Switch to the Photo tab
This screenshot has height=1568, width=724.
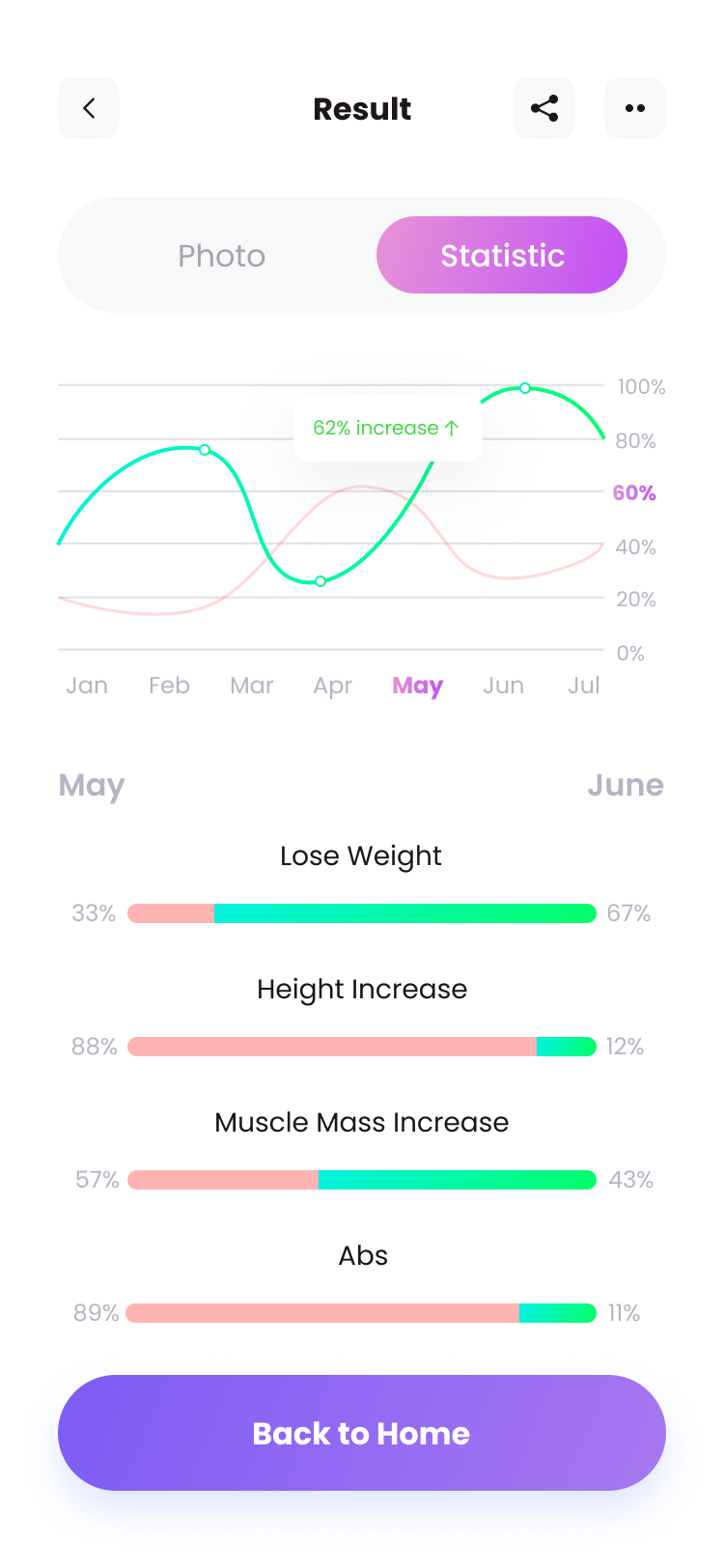click(222, 255)
